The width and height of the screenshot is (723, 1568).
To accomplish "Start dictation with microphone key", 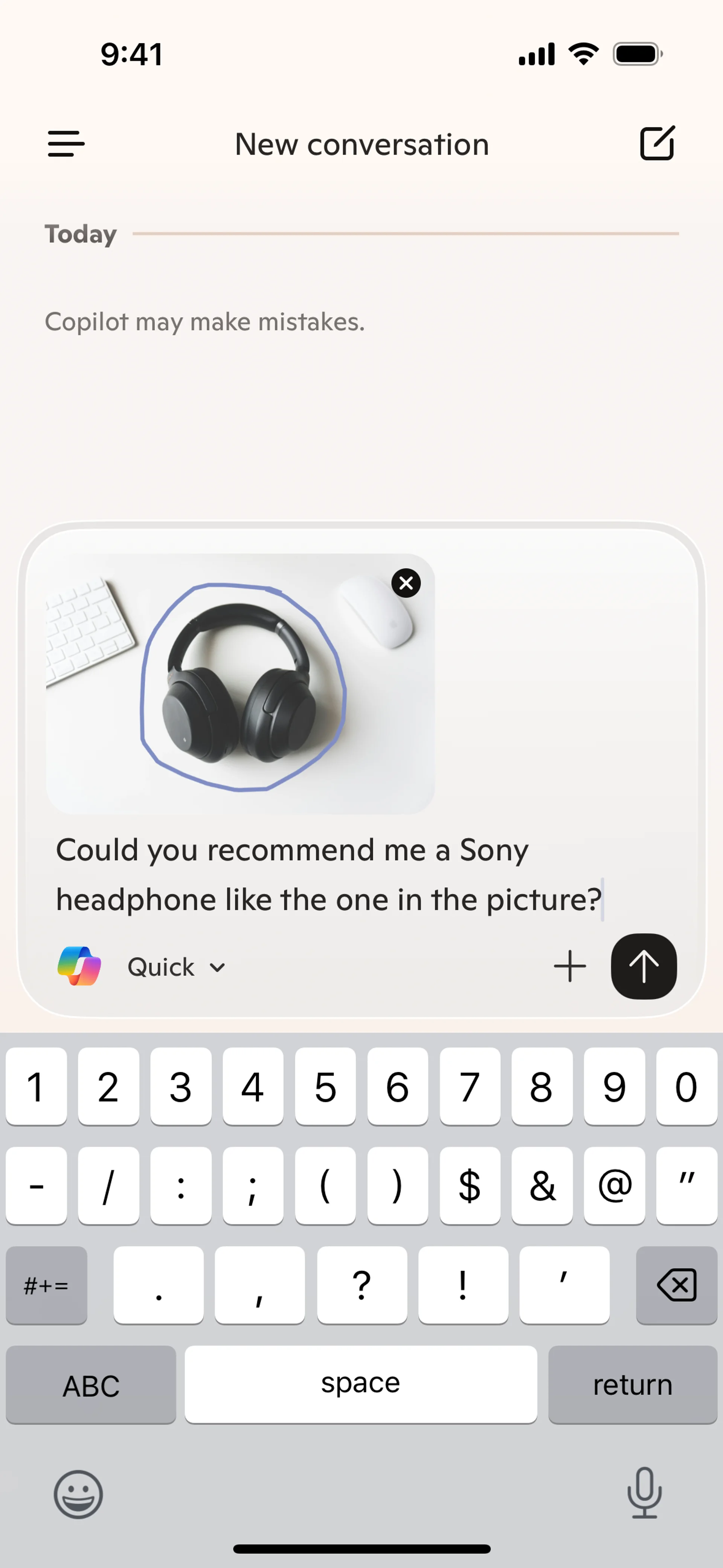I will (644, 1493).
